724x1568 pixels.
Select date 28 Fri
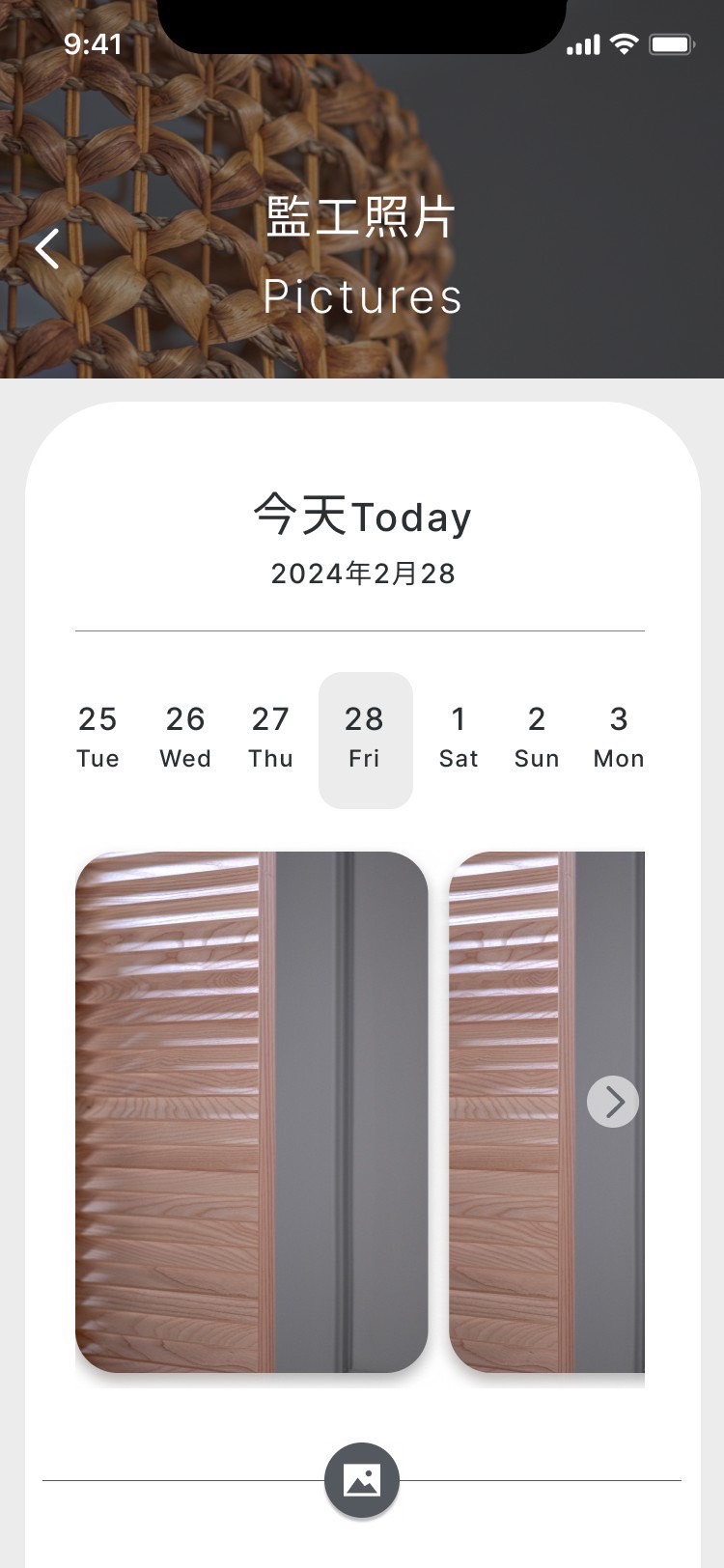click(365, 739)
